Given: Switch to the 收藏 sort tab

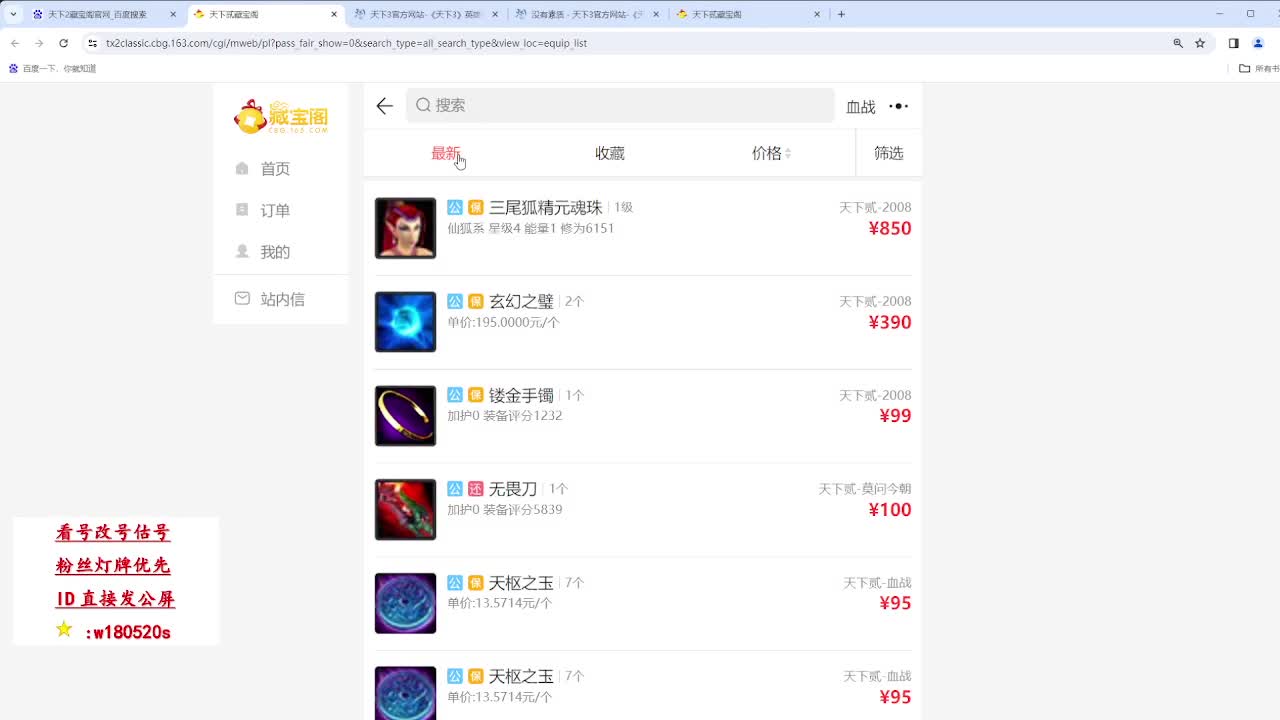Looking at the screenshot, I should (609, 153).
